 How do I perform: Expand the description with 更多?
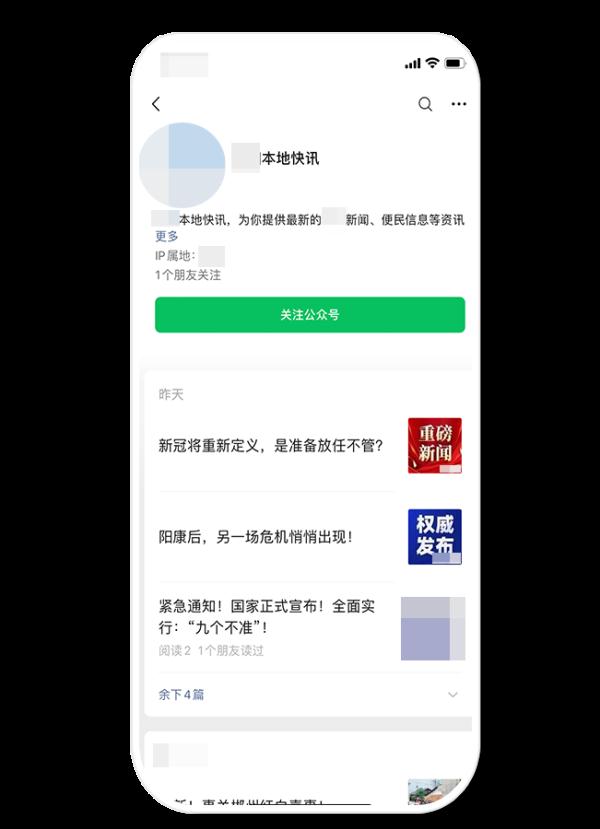tap(166, 236)
